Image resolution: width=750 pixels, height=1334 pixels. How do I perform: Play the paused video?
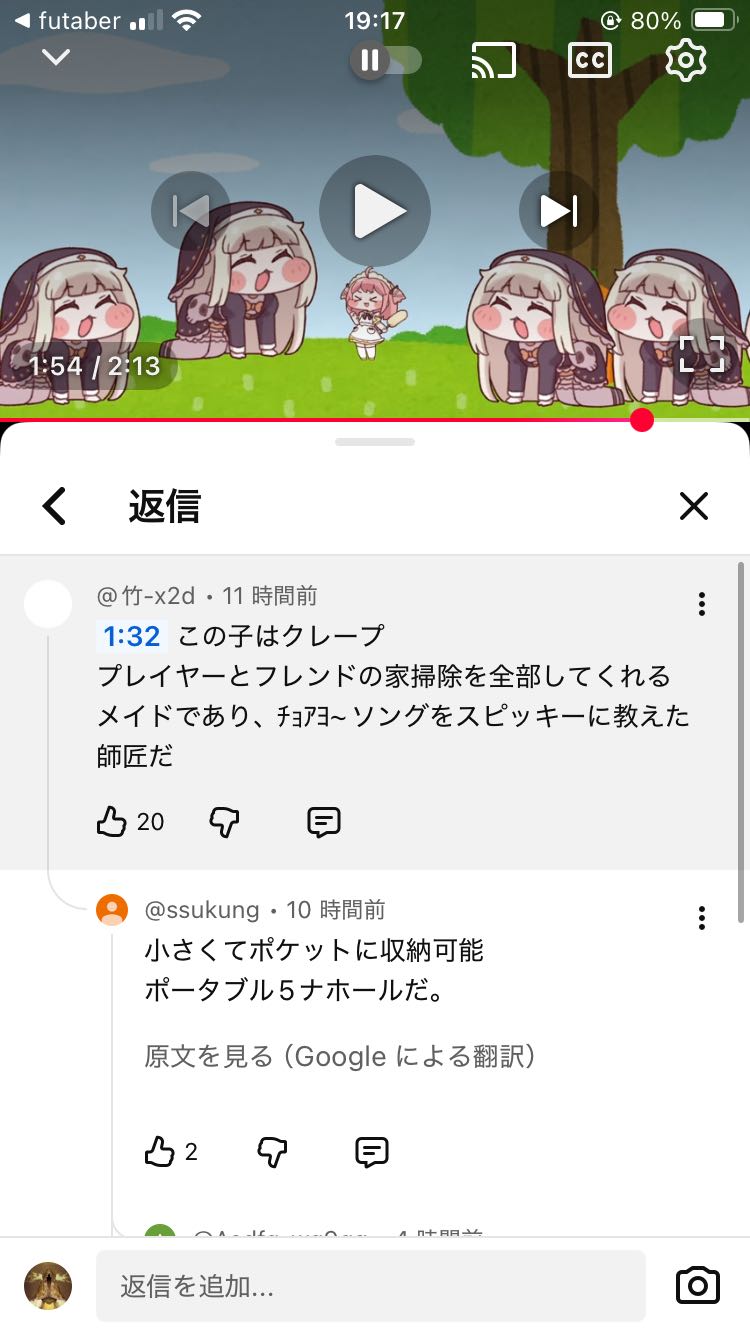point(375,211)
